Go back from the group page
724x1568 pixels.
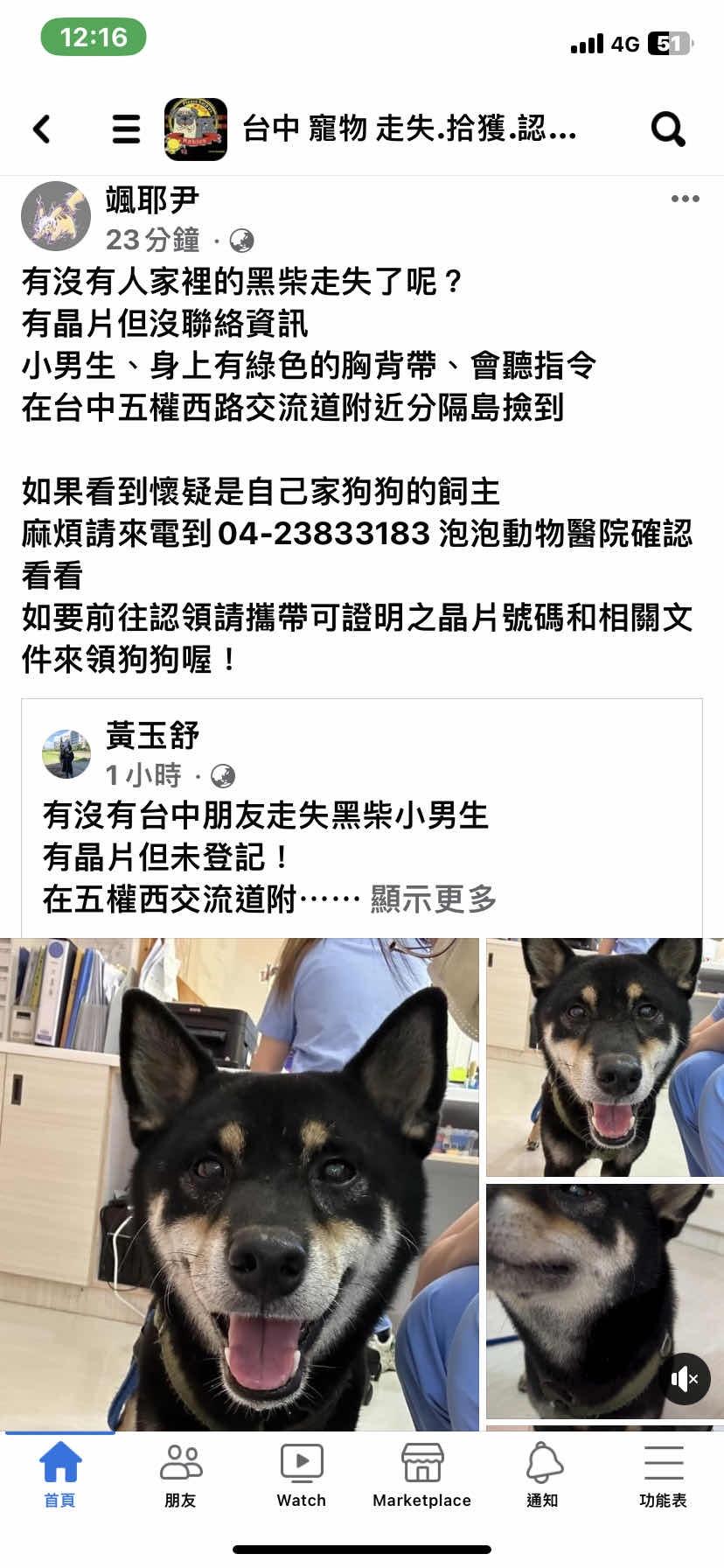click(42, 129)
